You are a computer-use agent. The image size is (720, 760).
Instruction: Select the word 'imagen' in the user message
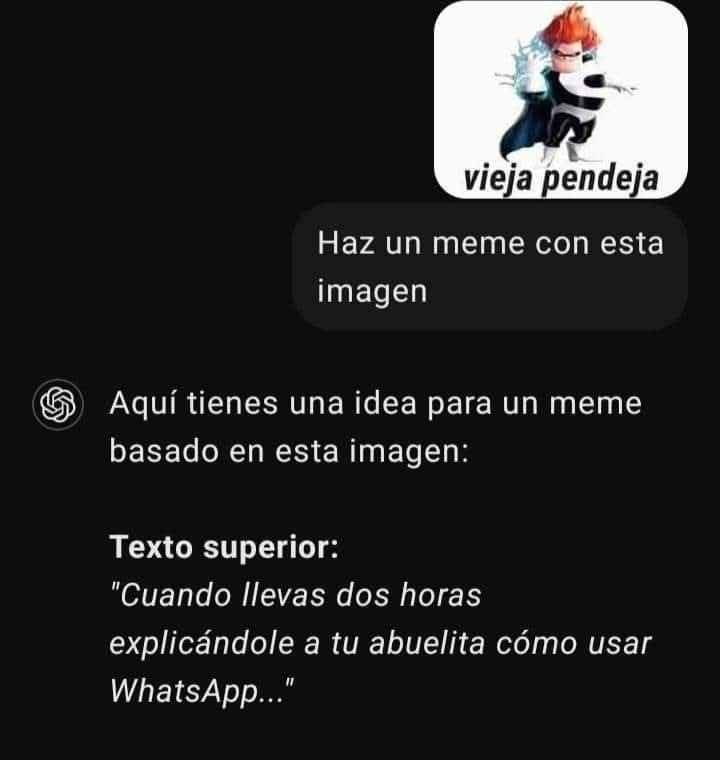[x=372, y=290]
